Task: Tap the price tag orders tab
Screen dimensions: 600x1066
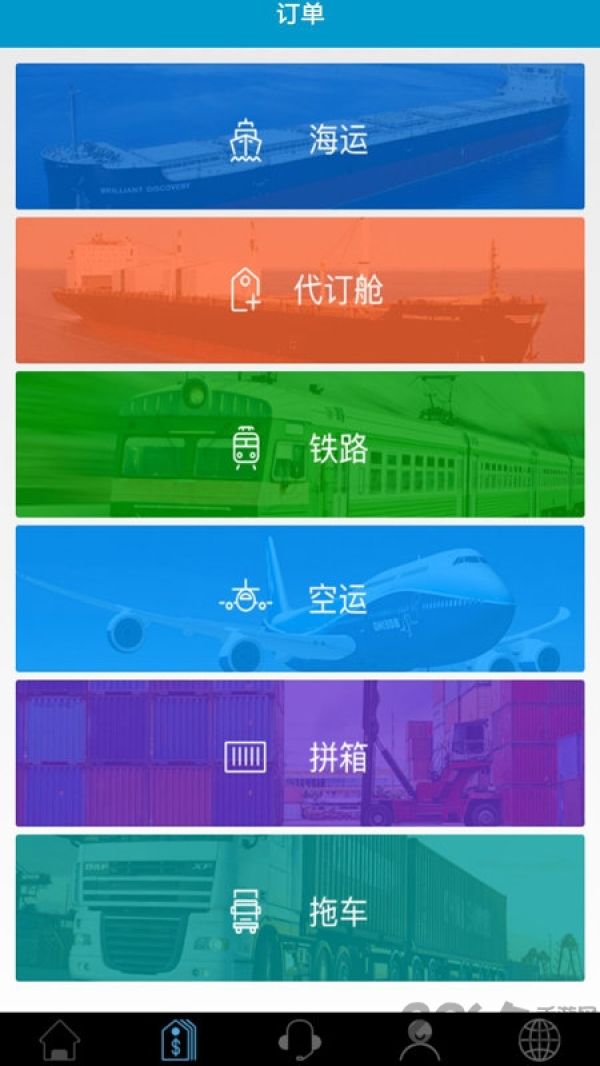Action: click(x=179, y=1039)
